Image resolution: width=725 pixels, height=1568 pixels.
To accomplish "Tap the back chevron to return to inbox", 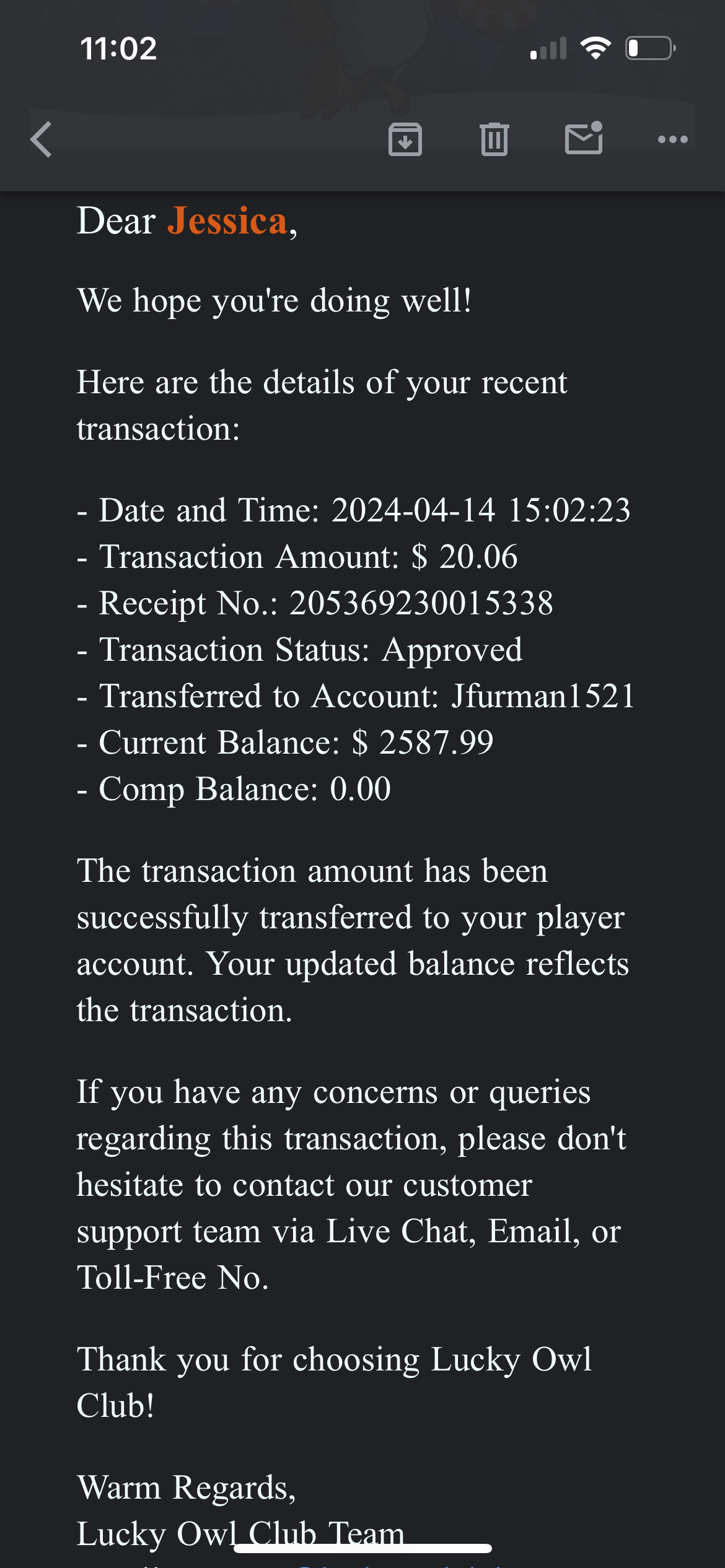I will [x=41, y=139].
